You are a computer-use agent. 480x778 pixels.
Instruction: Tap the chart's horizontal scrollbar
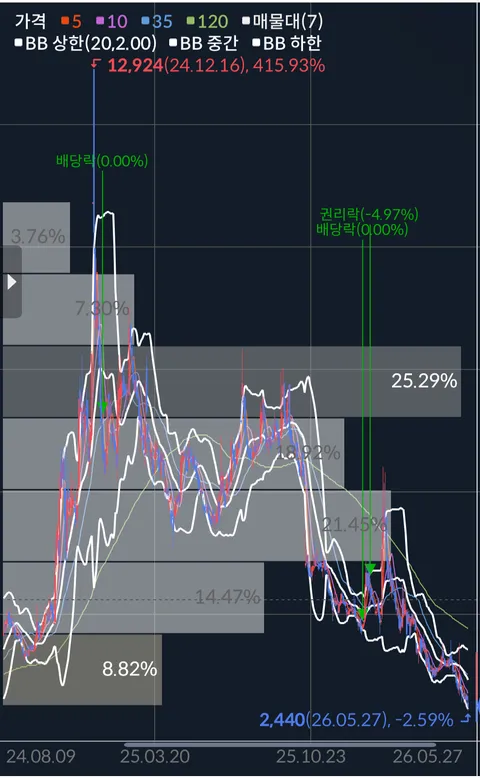pos(280,744)
